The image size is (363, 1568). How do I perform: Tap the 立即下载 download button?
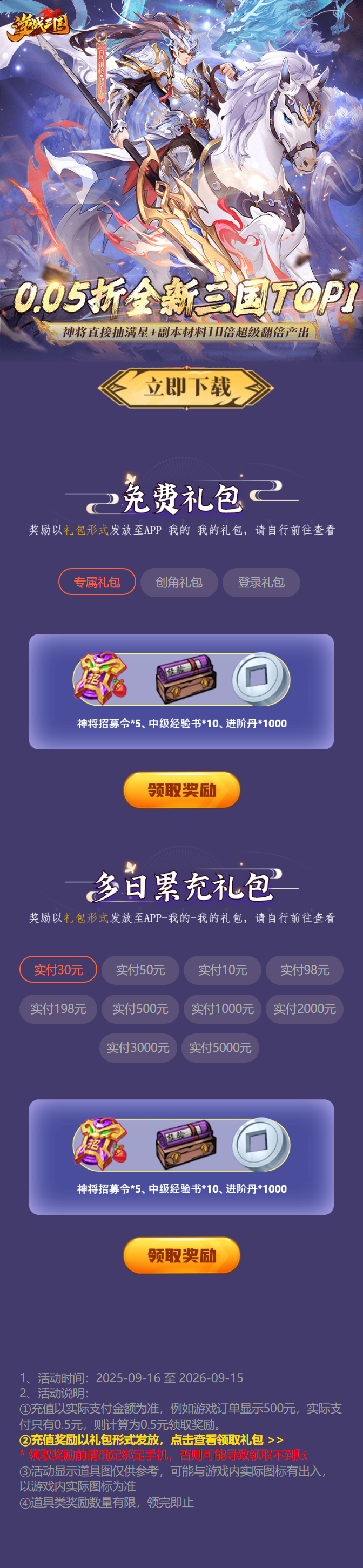[186, 387]
